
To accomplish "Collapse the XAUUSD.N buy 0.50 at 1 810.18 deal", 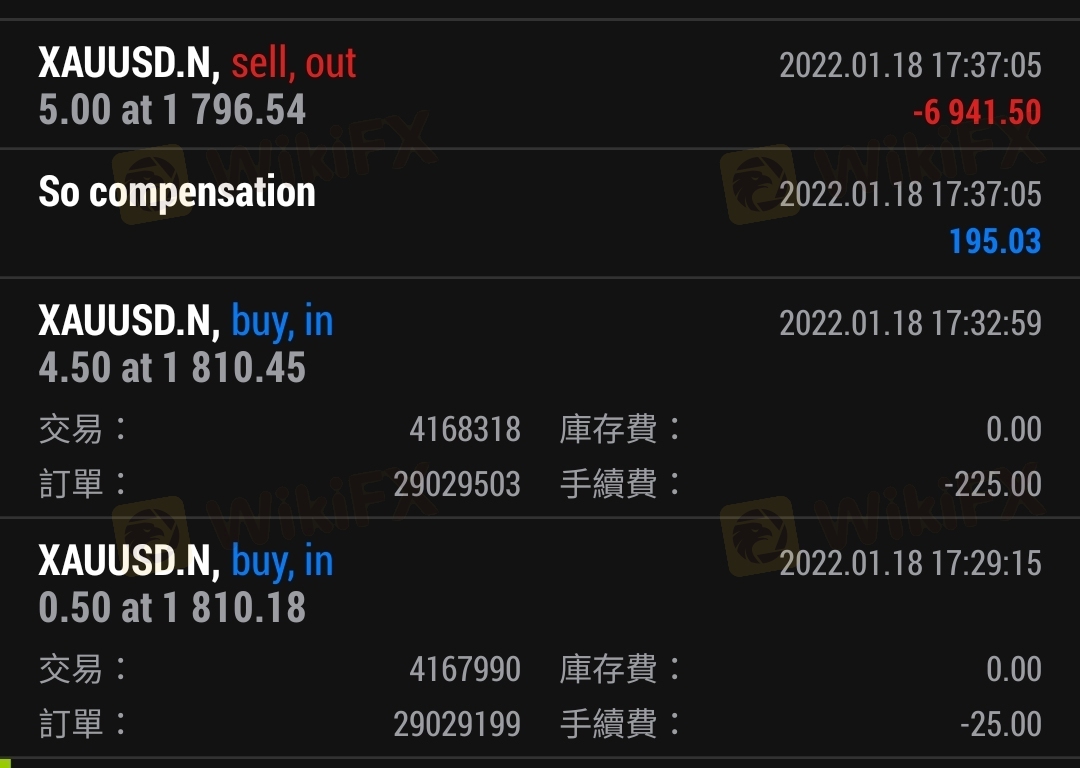I will click(540, 585).
